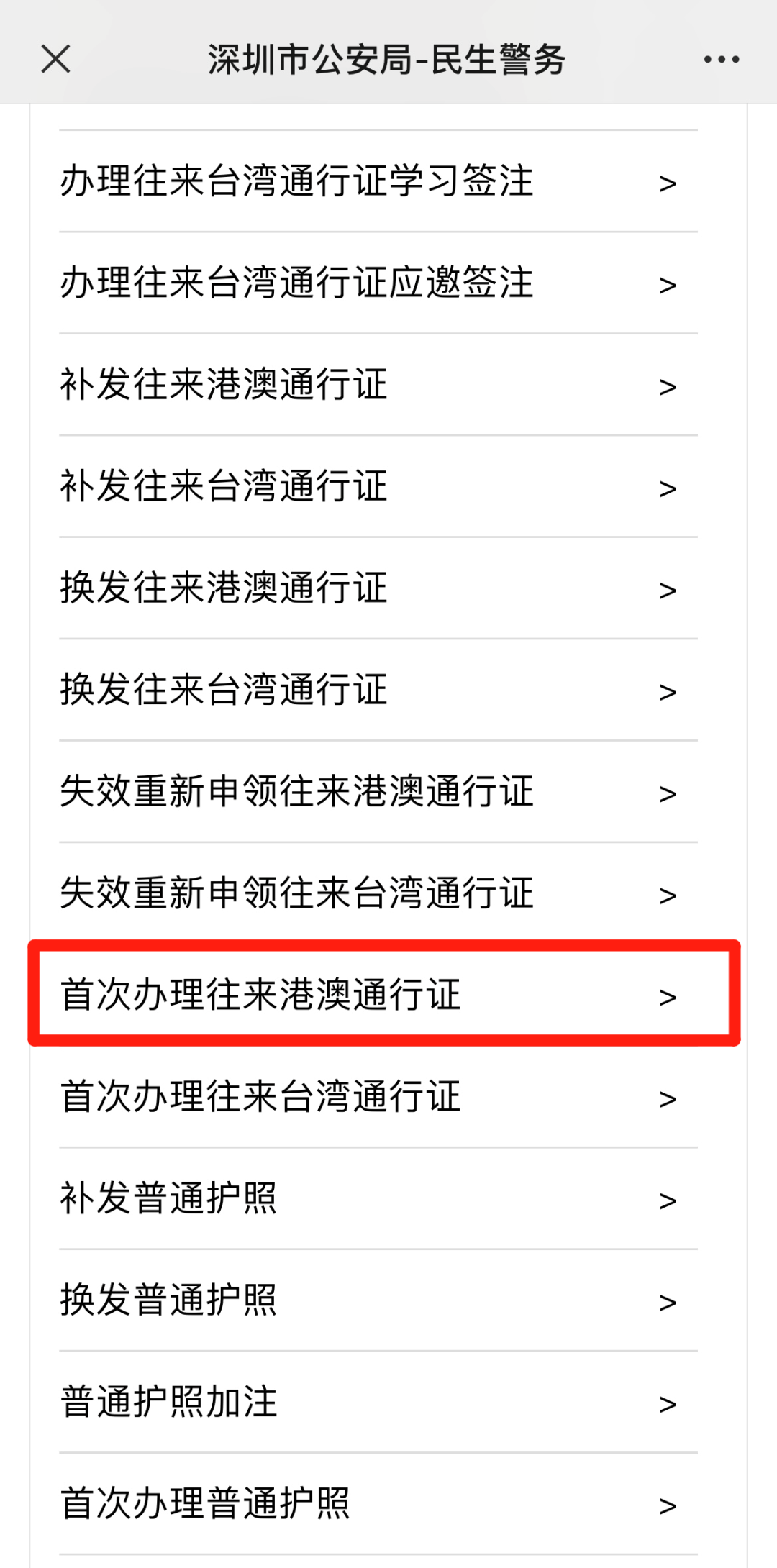Open the three-dot overflow menu
The image size is (777, 1568).
(x=722, y=60)
